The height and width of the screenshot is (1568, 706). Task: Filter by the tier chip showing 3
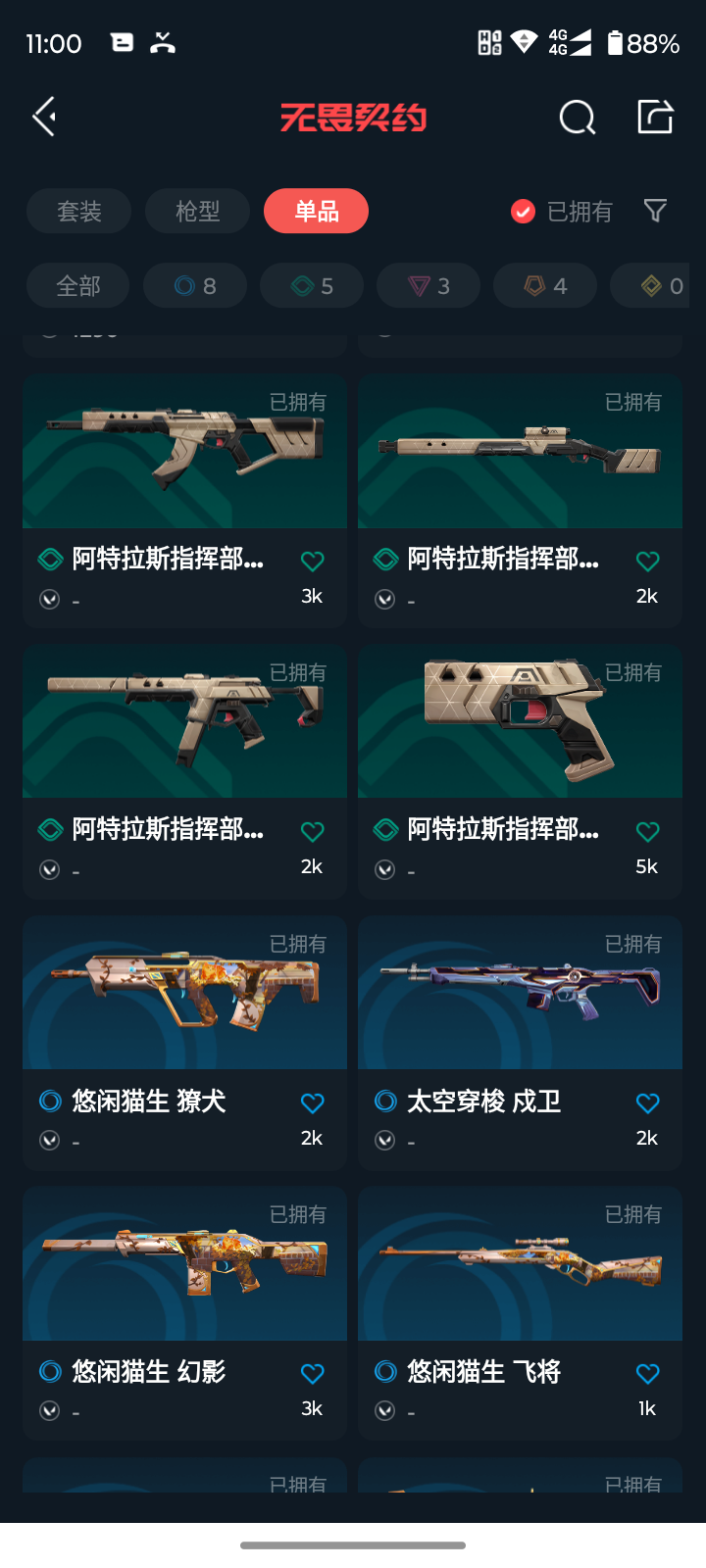(x=429, y=286)
